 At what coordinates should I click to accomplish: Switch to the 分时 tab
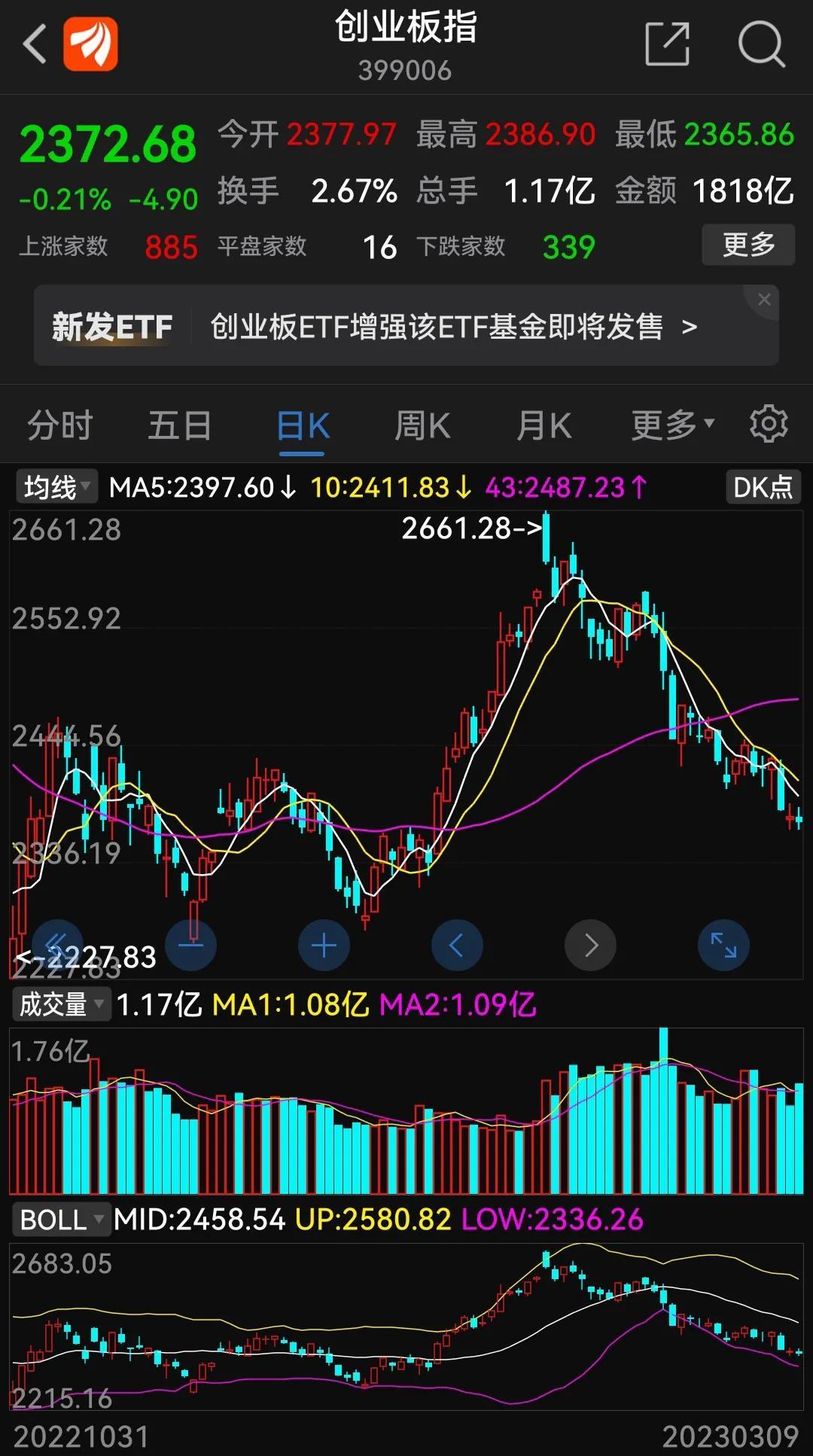pos(60,425)
